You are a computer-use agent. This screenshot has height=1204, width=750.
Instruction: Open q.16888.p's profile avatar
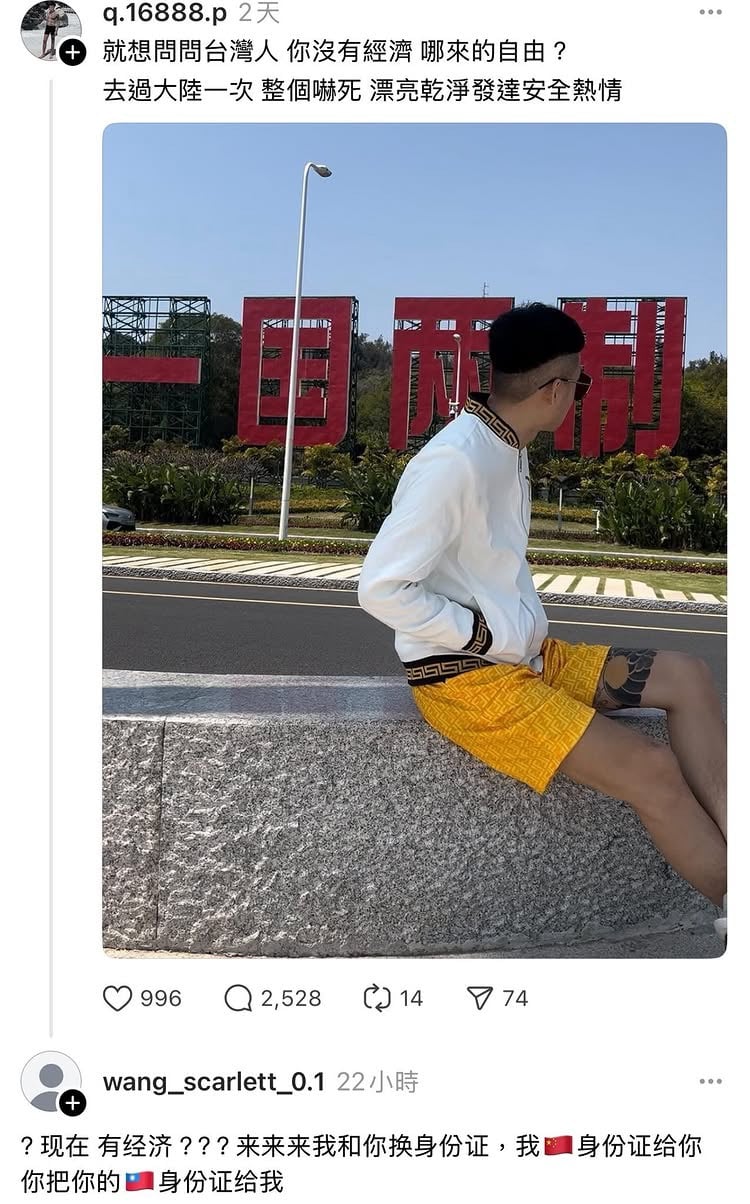(x=50, y=29)
